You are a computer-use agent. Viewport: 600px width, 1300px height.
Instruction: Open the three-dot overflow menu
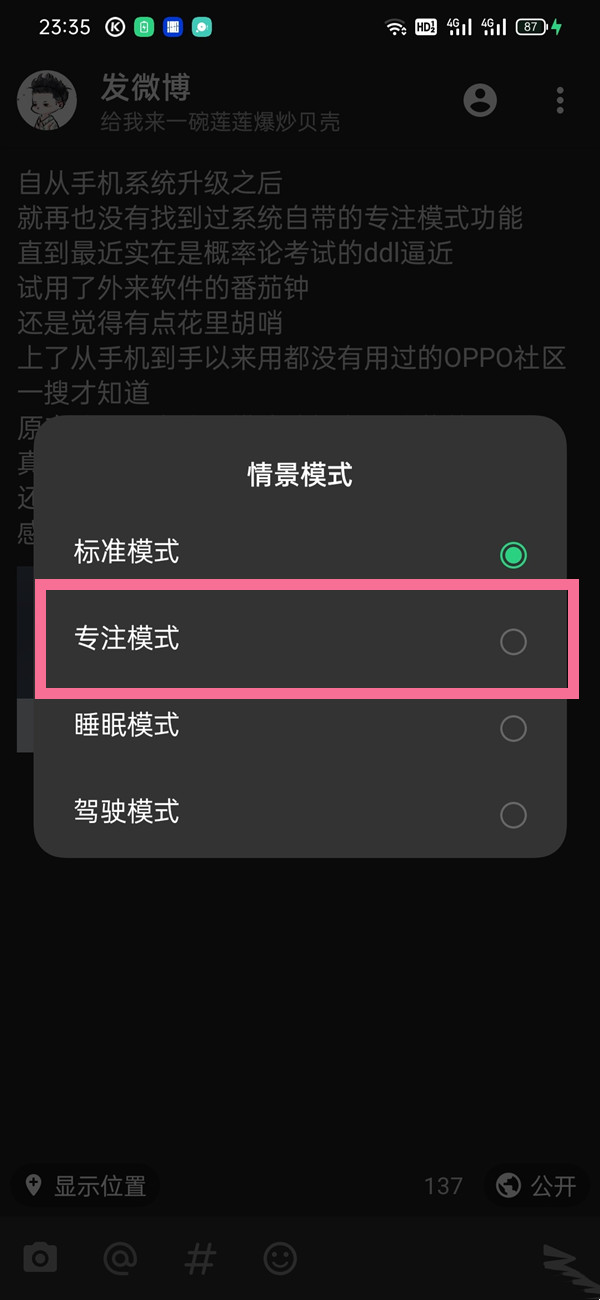click(x=560, y=100)
